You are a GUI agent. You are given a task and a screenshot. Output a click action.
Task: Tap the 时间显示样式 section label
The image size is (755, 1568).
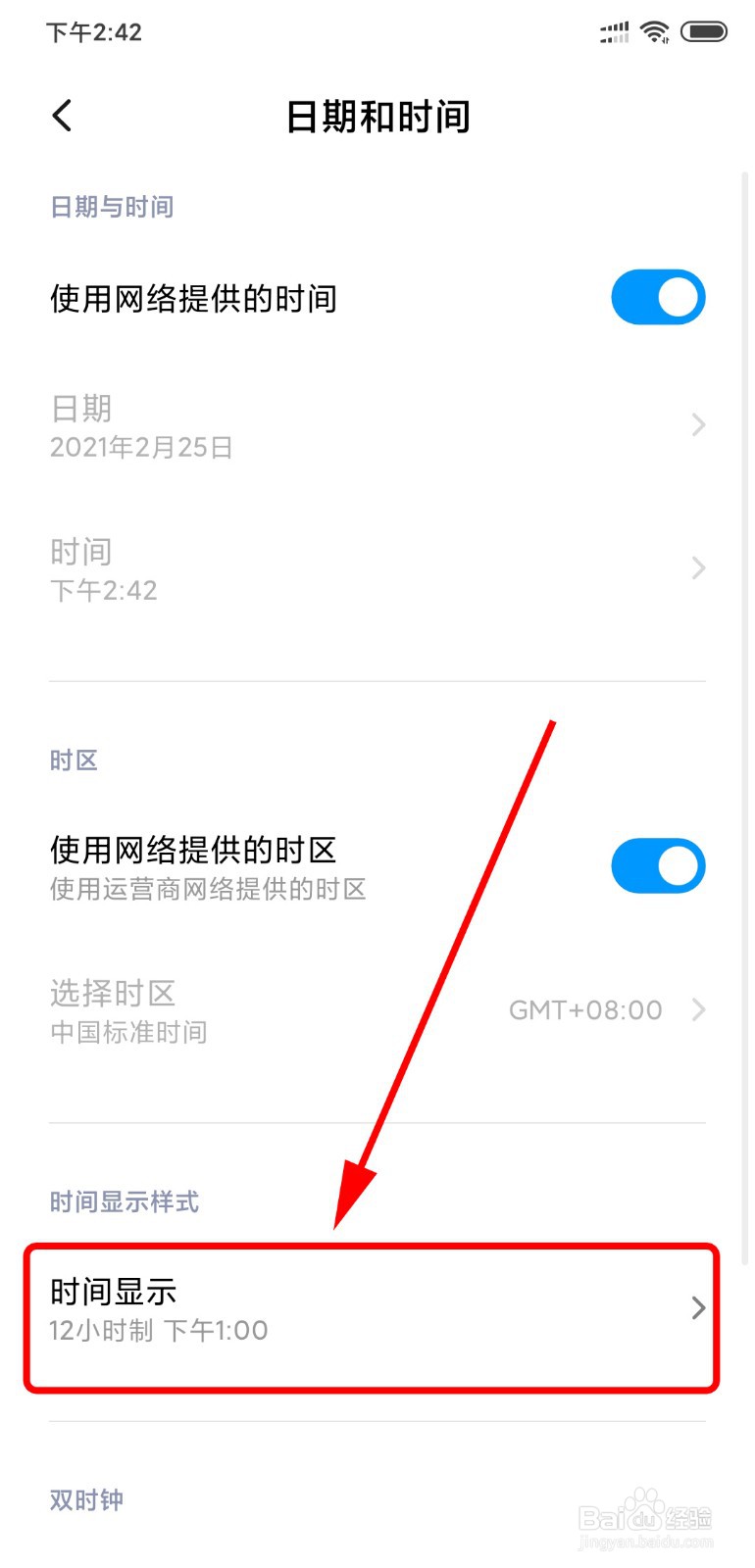(124, 1201)
